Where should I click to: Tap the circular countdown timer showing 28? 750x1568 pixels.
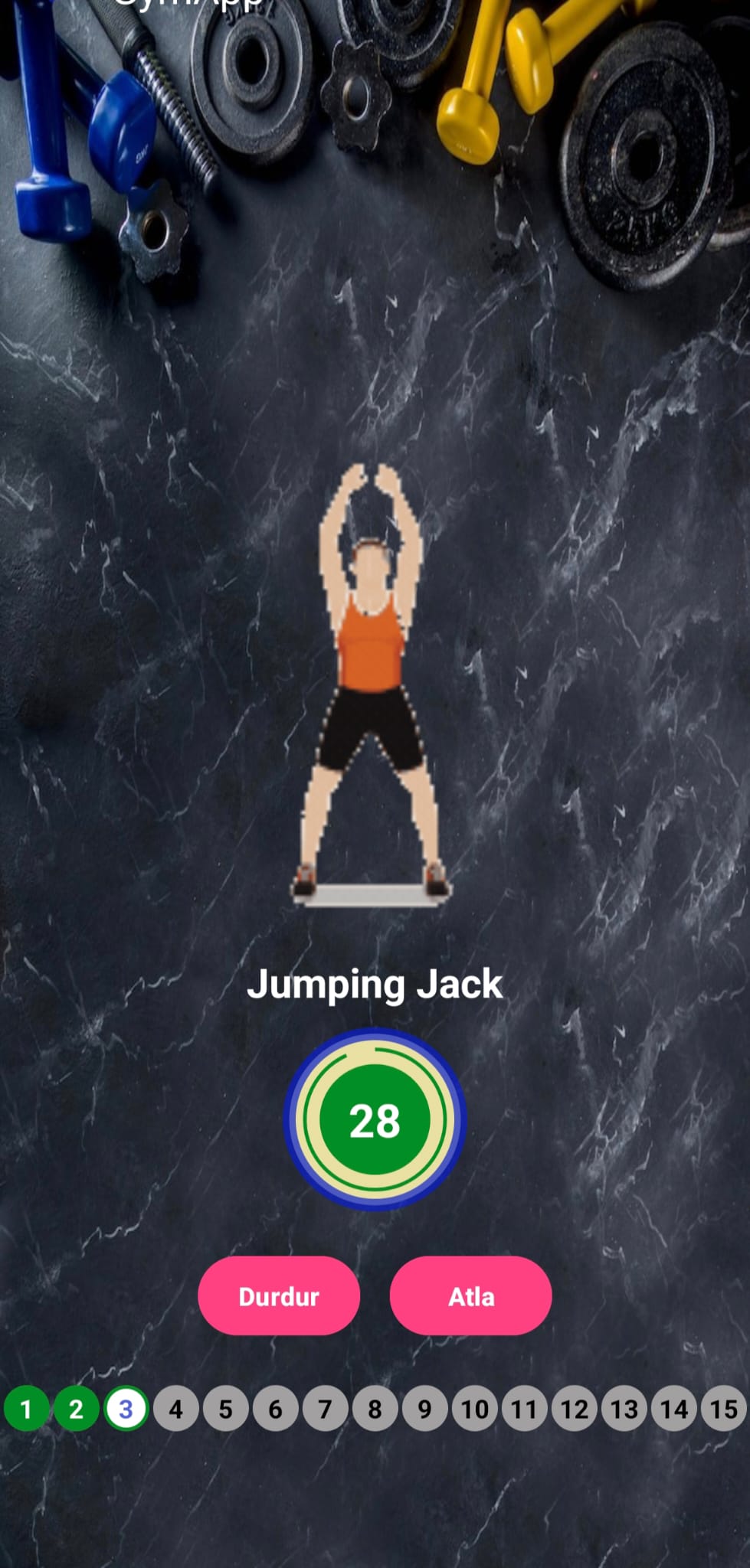pyautogui.click(x=375, y=1120)
